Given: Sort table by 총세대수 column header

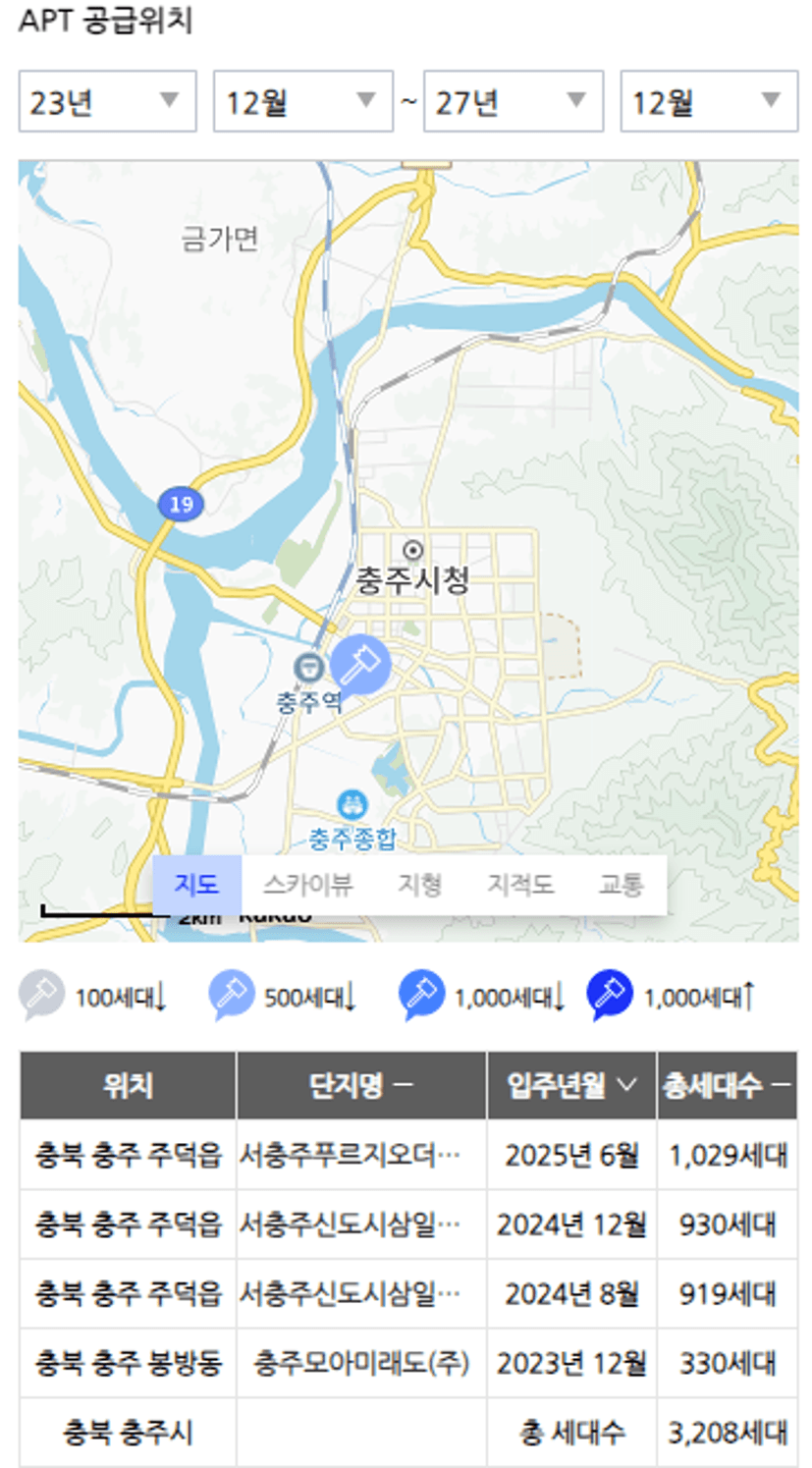Looking at the screenshot, I should click(x=727, y=1086).
